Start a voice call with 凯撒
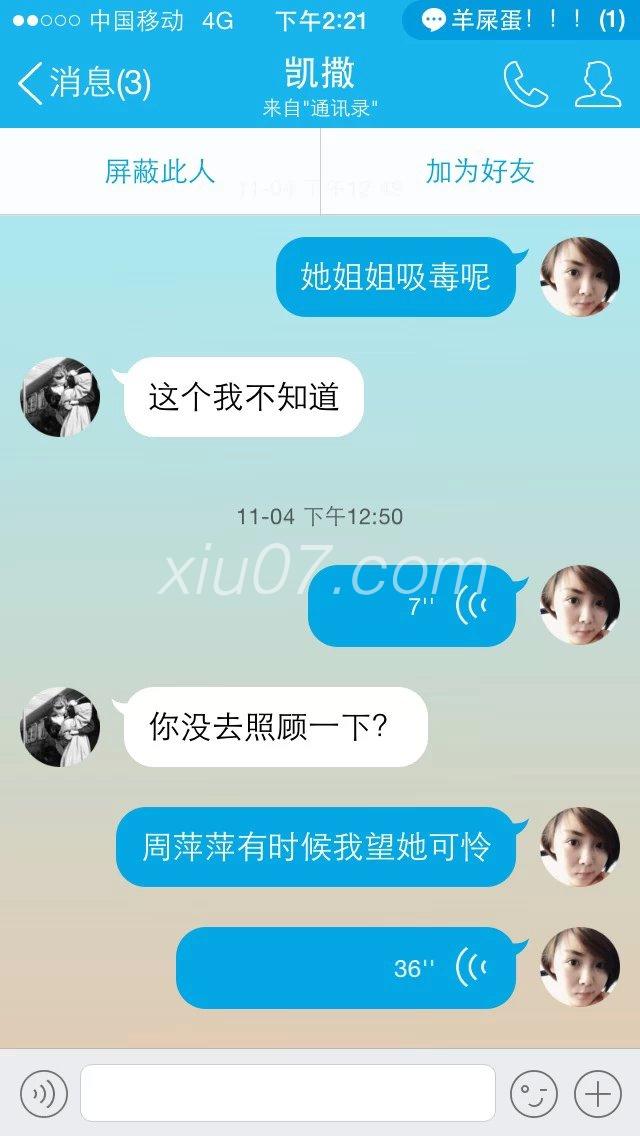Screen dimensions: 640x1136 (x=525, y=84)
